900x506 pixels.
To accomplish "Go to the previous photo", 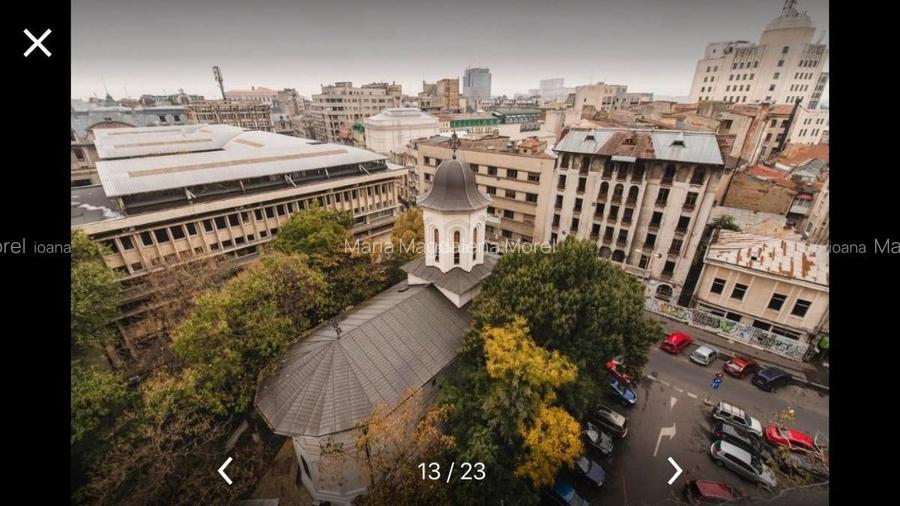I will coord(226,471).
